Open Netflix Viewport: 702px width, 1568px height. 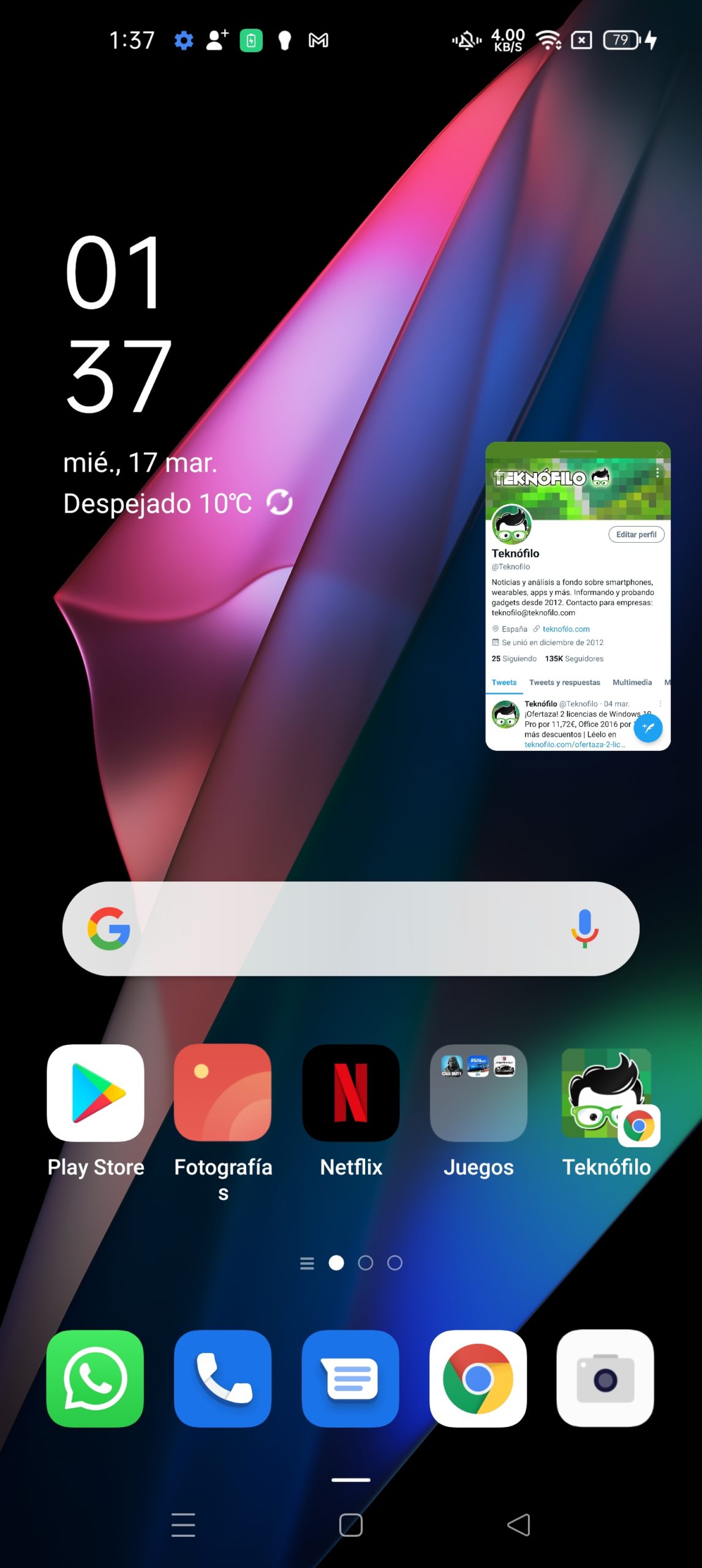click(351, 1093)
